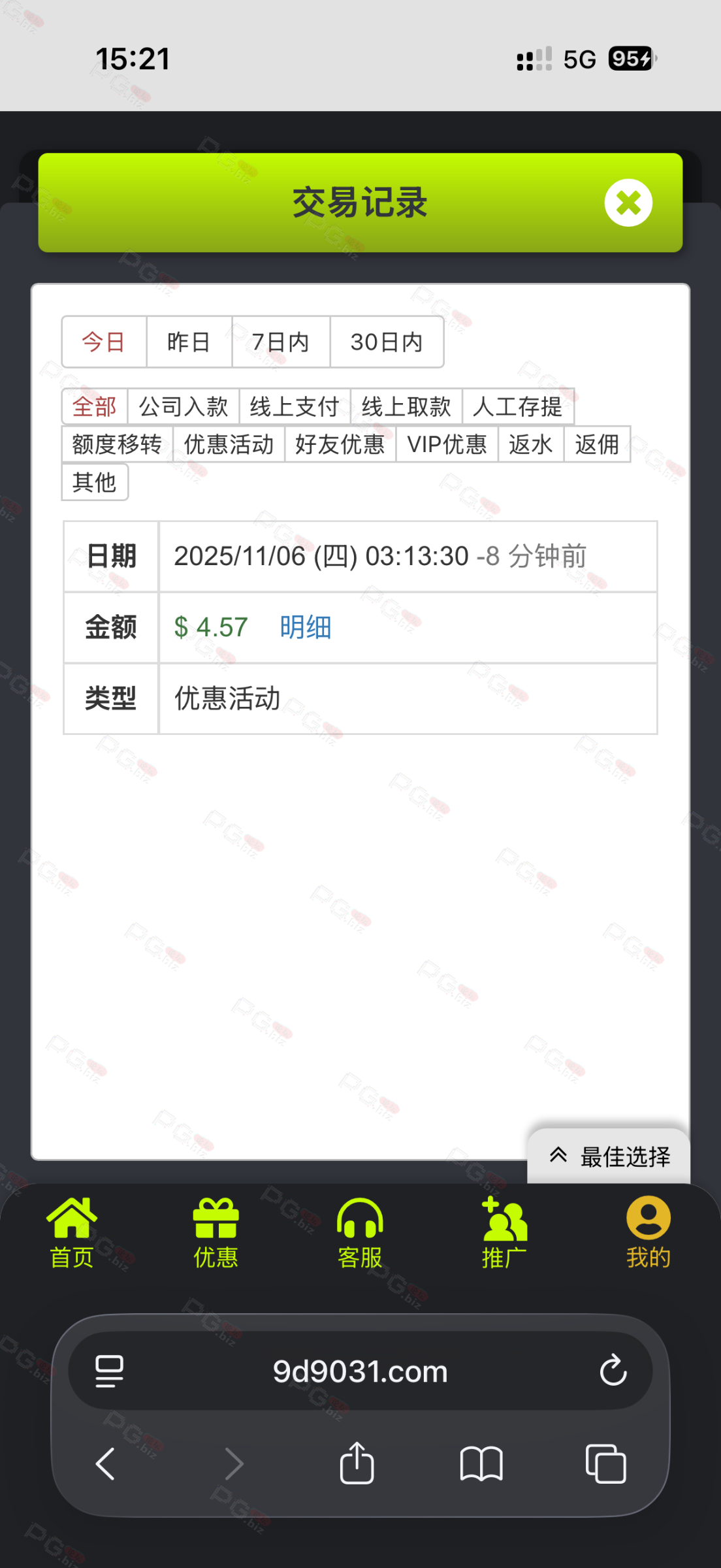Screen dimensions: 721x1568
Task: Show 返佣 transactions
Action: point(597,444)
